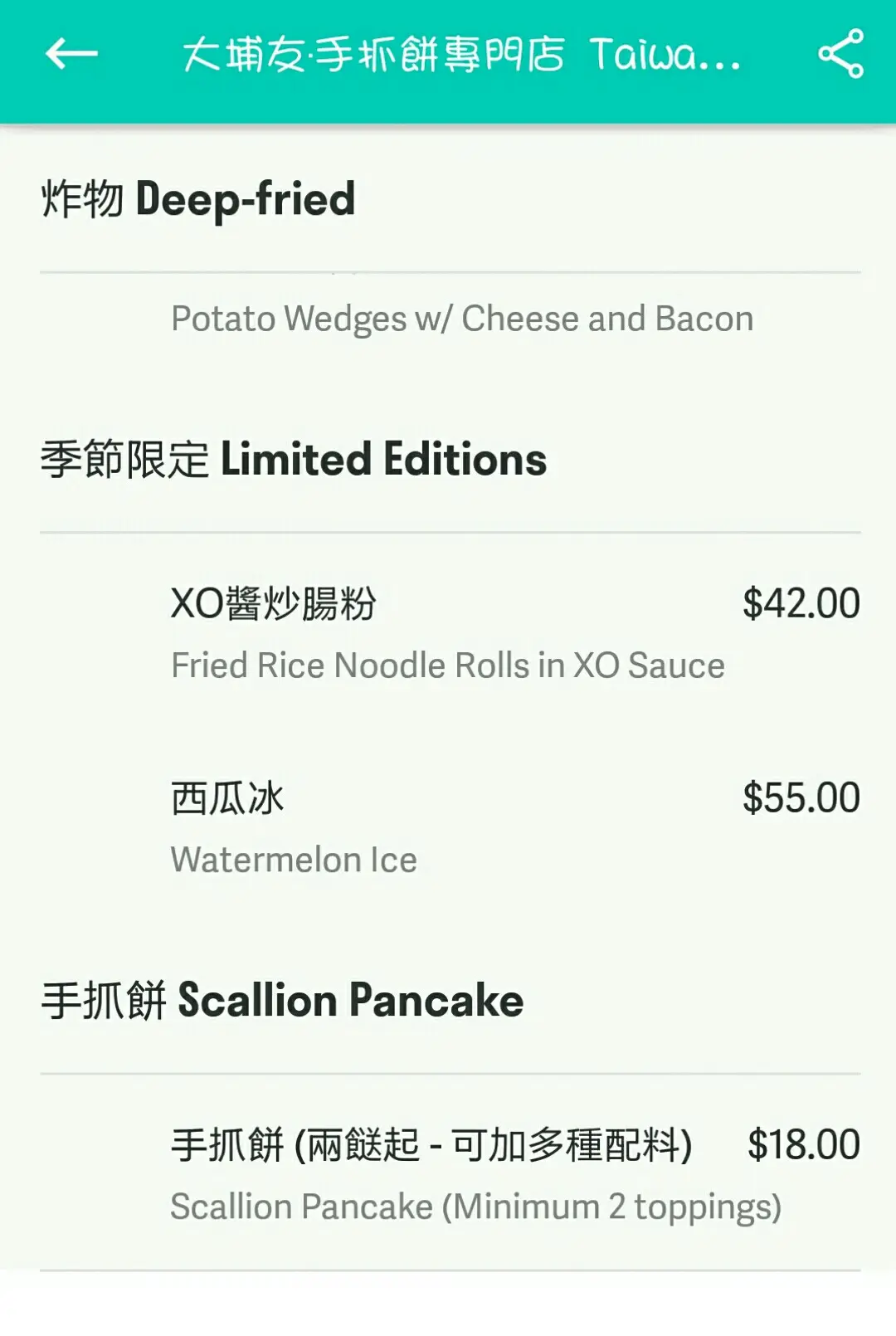Open Scallion Pancake (Minimum 2 toppings)
Image resolution: width=896 pixels, height=1336 pixels.
click(475, 1174)
